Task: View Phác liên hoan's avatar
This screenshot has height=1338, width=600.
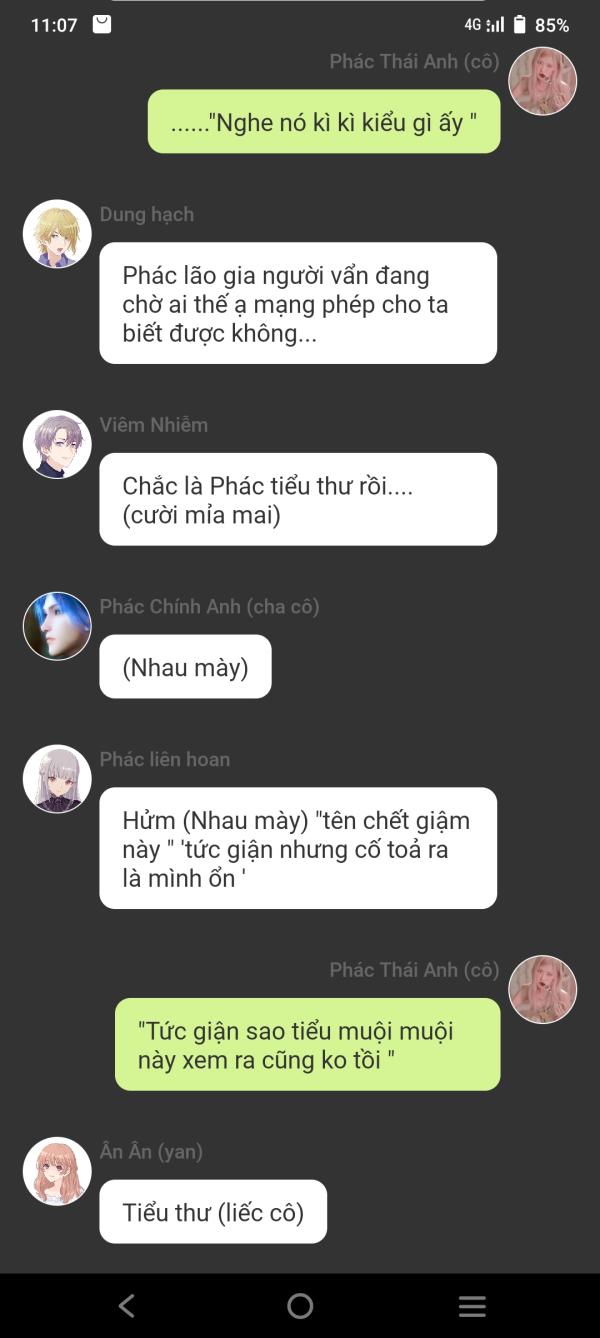Action: pyautogui.click(x=57, y=779)
